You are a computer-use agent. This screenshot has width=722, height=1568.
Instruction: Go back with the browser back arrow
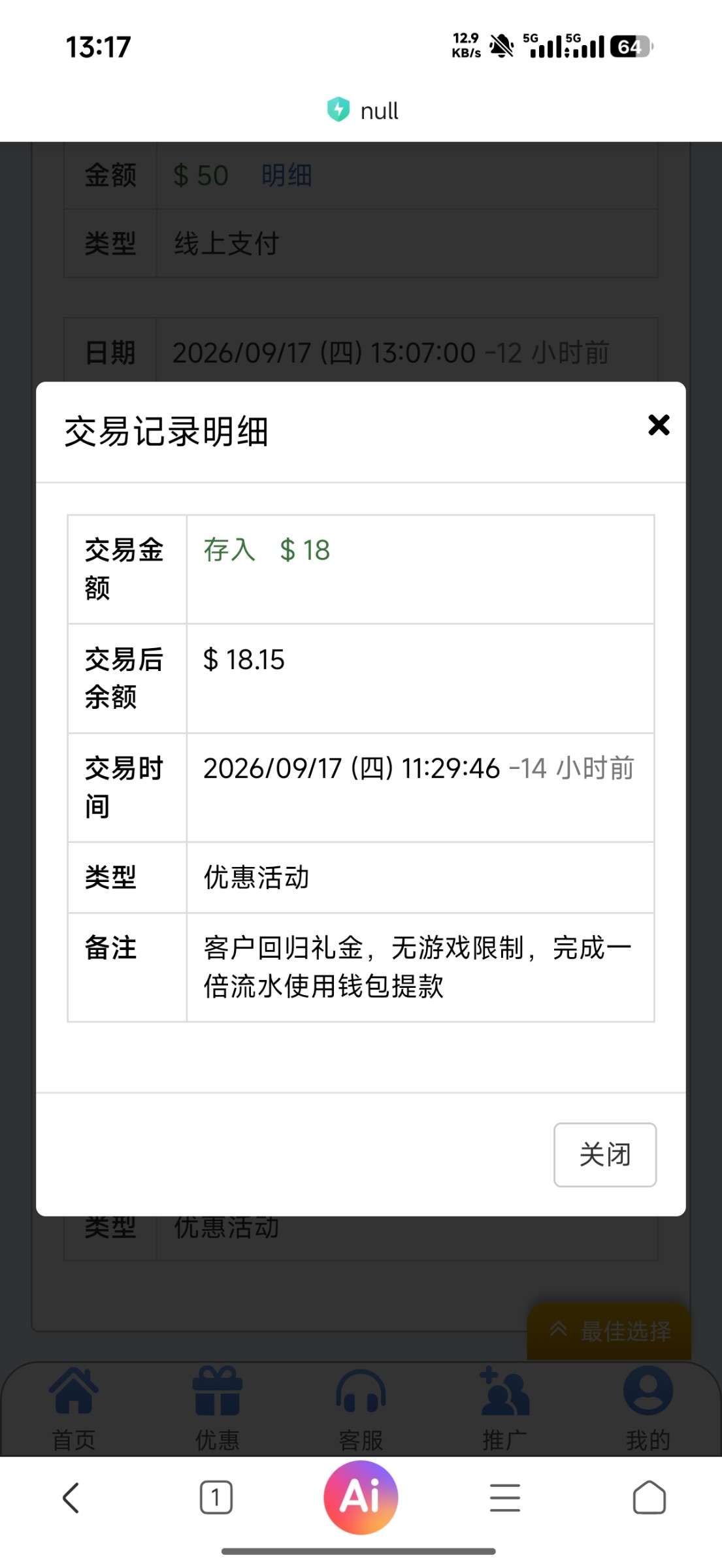click(x=71, y=1497)
